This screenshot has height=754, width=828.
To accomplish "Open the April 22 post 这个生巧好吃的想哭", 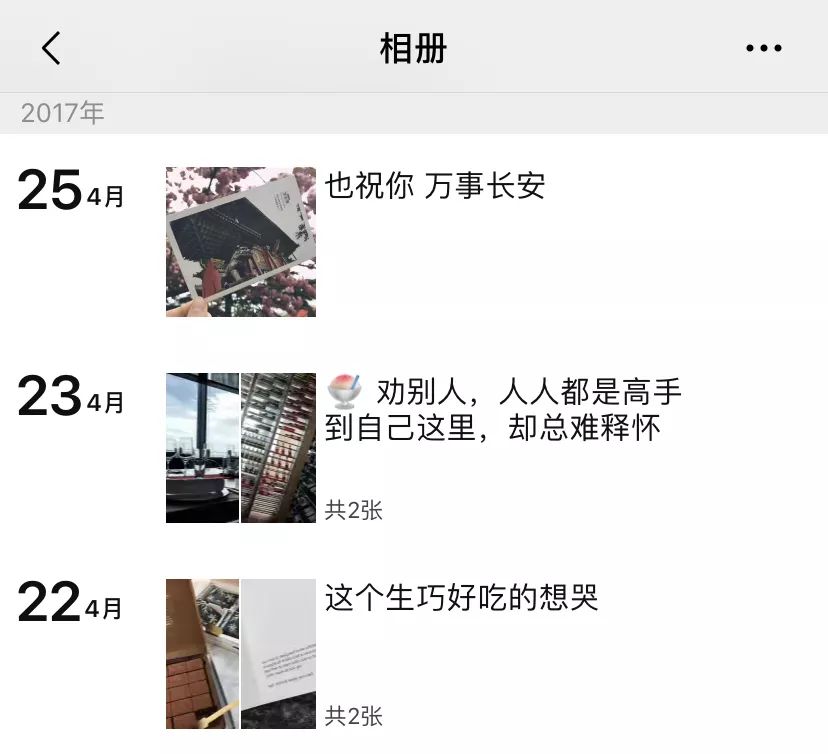I will [461, 599].
